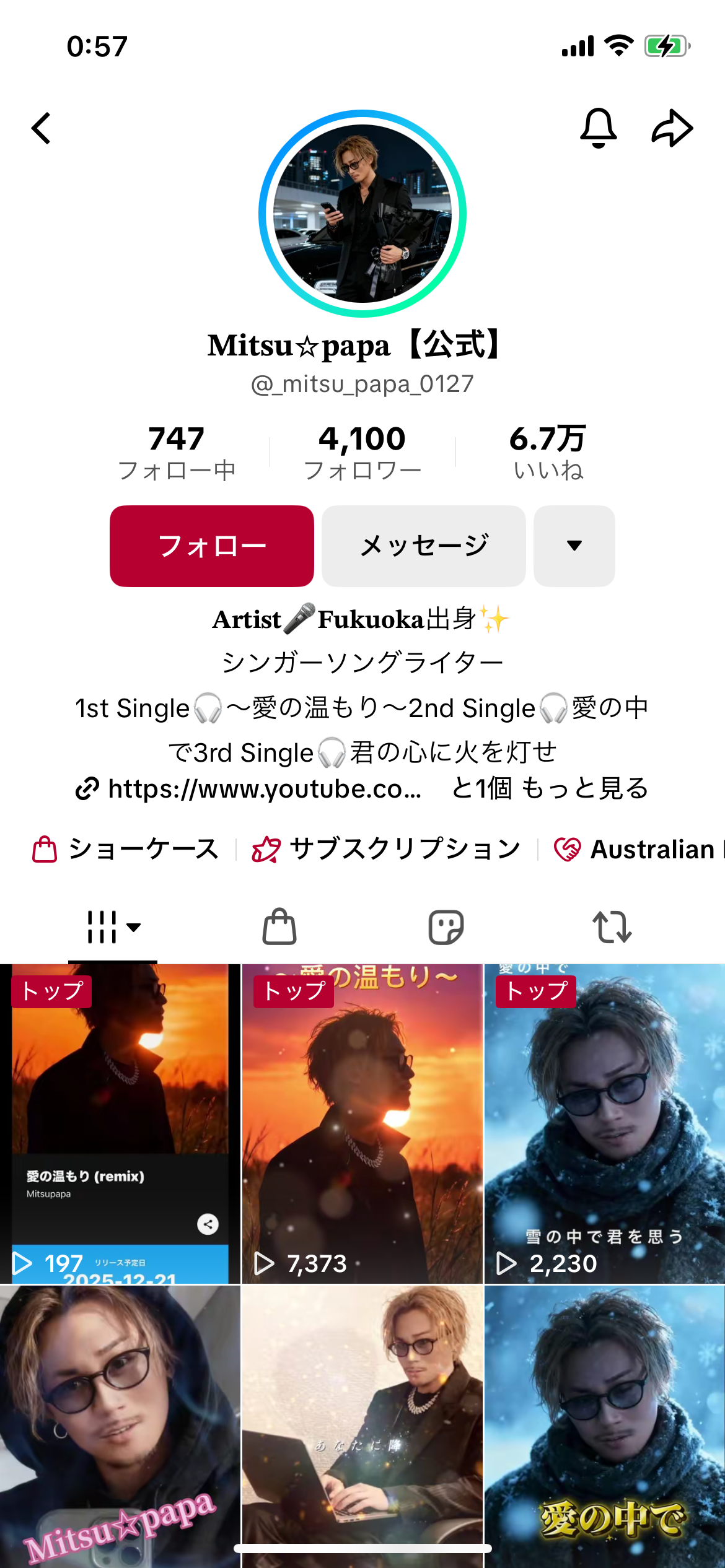The image size is (725, 1568).
Task: Tap と1個 もっと見る to see more links
Action: tap(550, 789)
